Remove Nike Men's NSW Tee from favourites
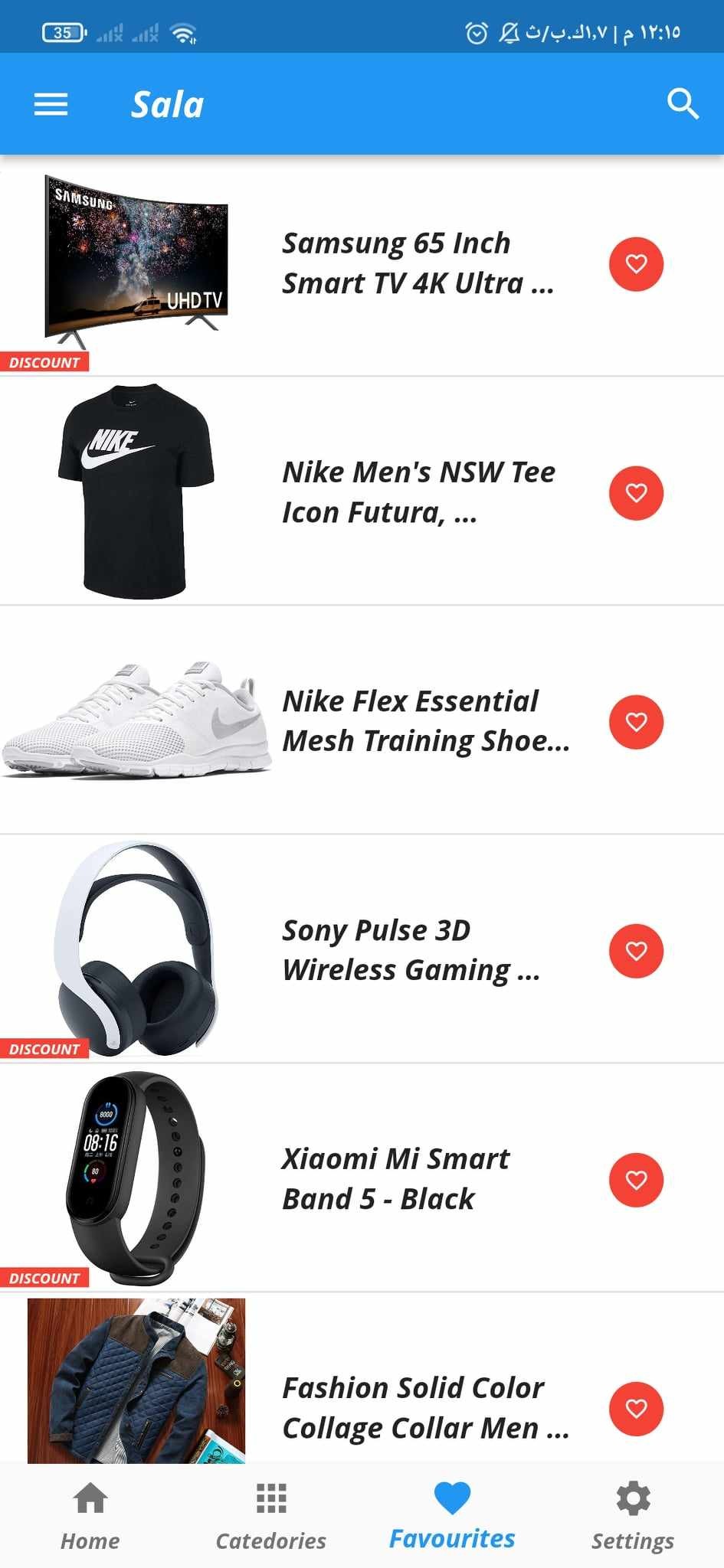Screen dimensions: 724x1568 point(636,493)
